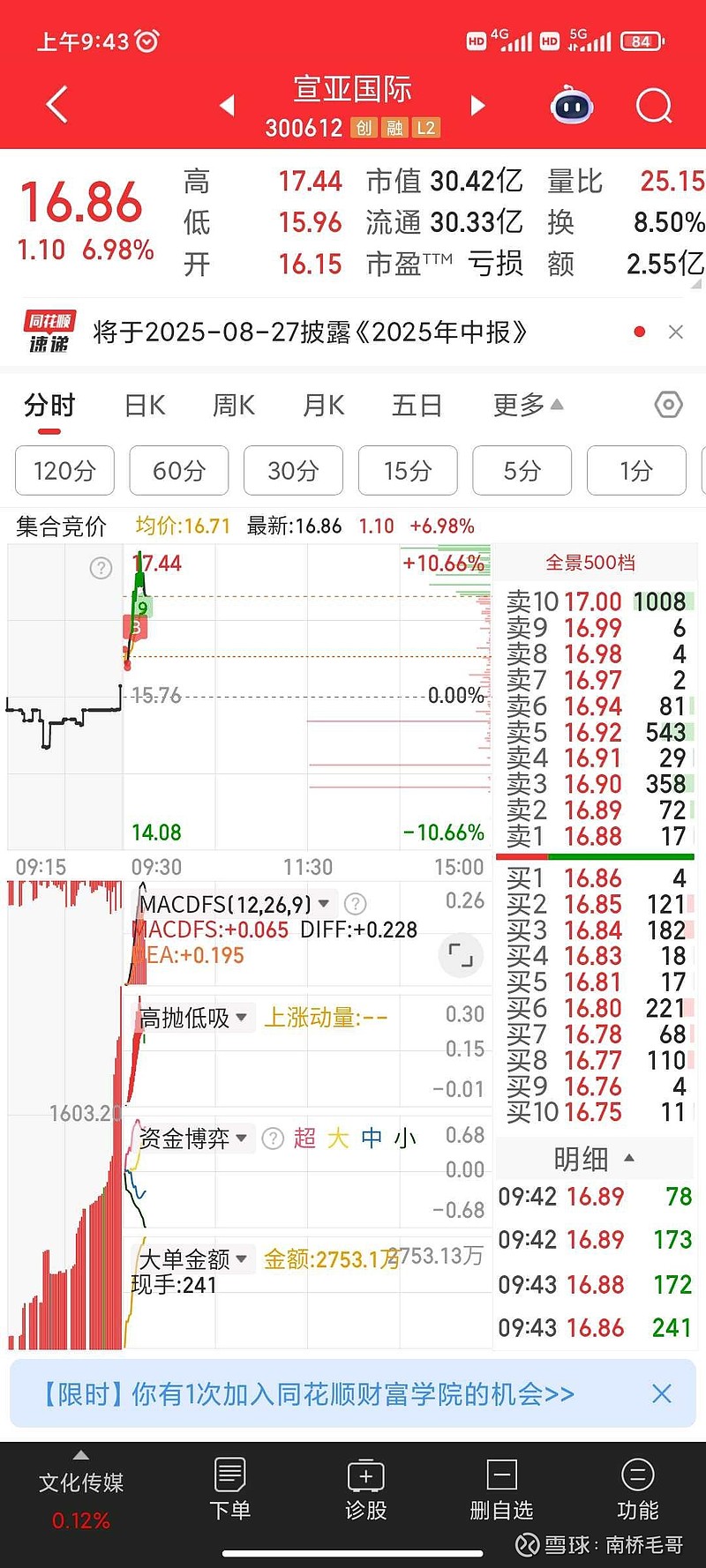Expand the chart to fullscreen
Image resolution: width=706 pixels, height=1568 pixels.
(461, 954)
